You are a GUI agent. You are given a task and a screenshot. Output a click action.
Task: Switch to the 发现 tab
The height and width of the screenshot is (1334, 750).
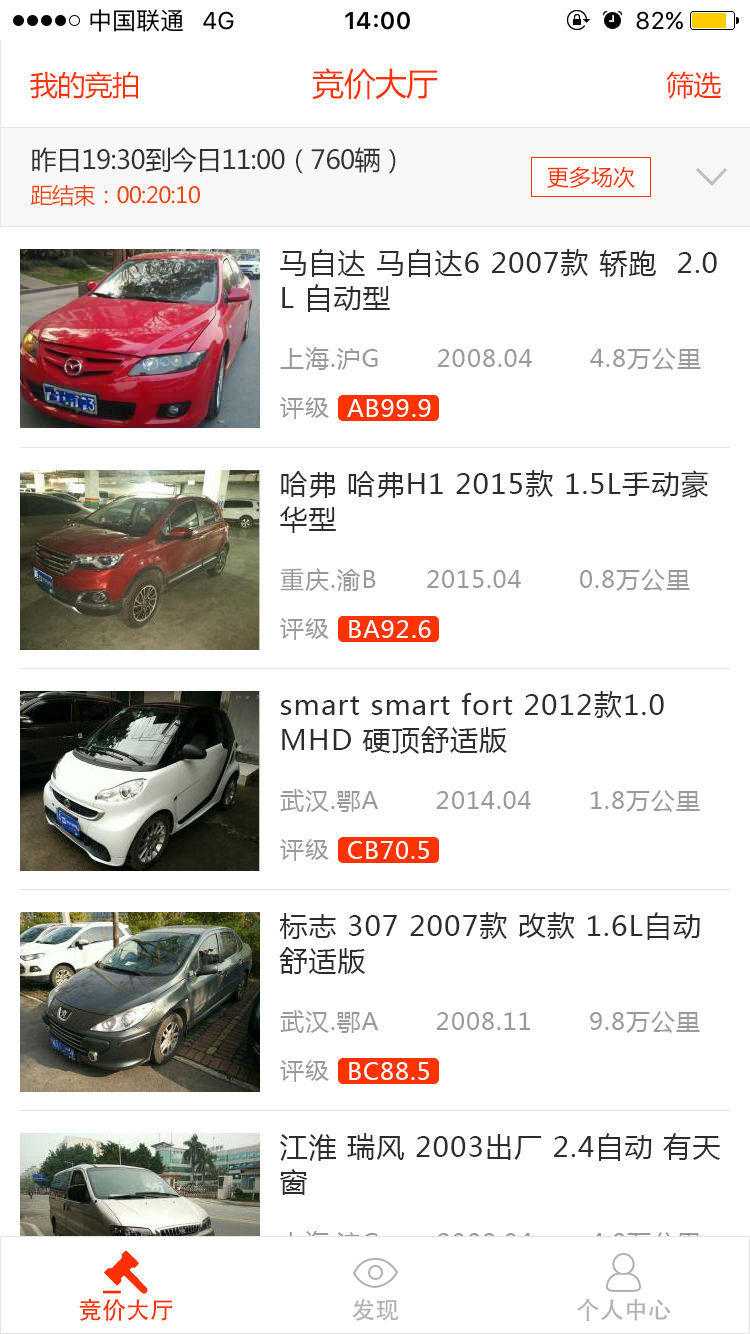(x=375, y=1288)
